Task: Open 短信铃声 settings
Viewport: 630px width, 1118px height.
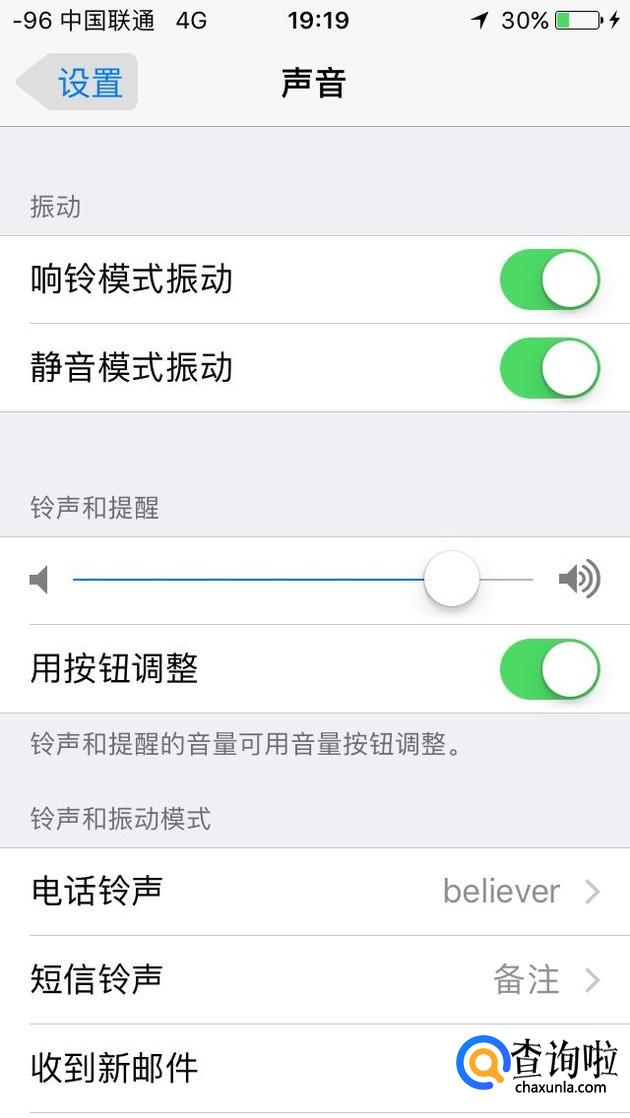Action: pyautogui.click(x=315, y=980)
